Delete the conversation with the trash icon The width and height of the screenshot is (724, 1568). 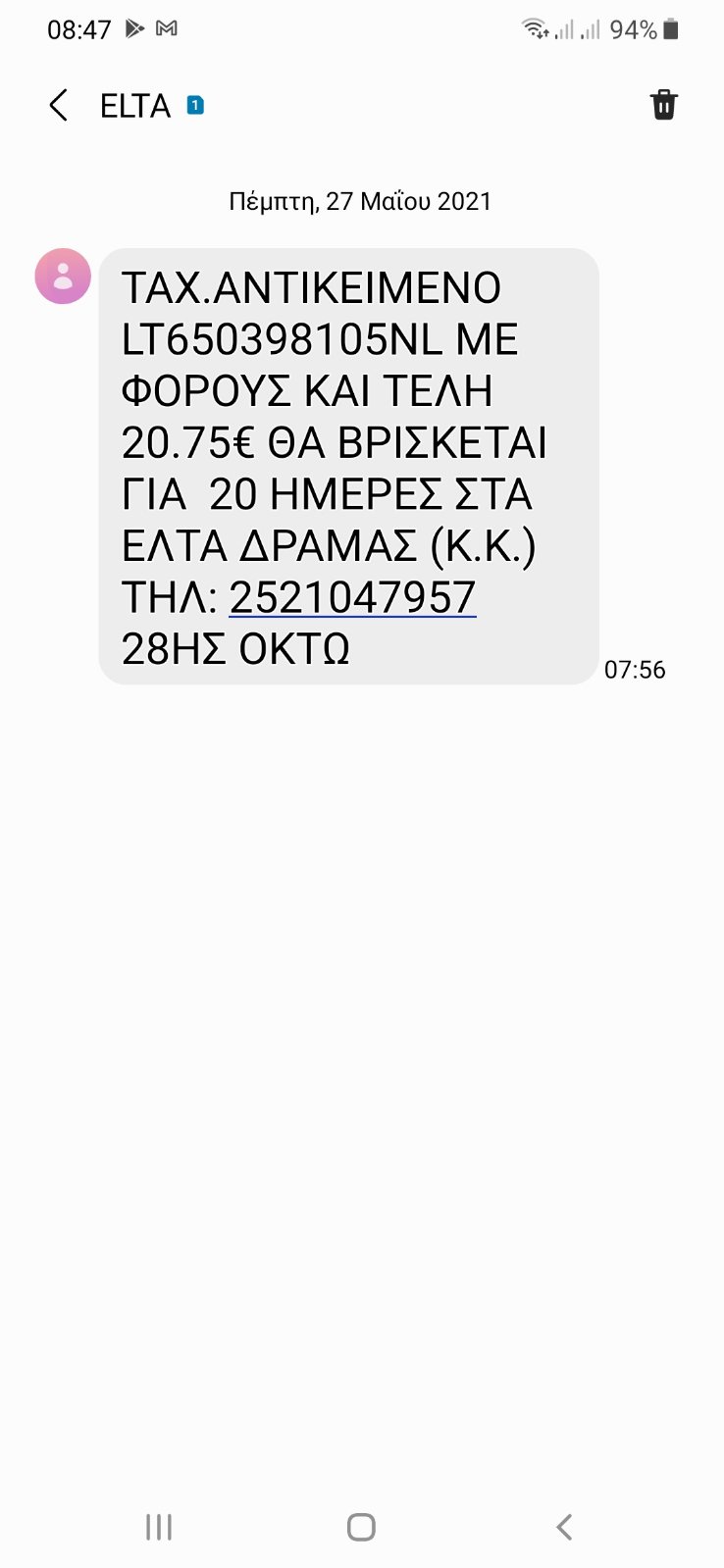[663, 105]
